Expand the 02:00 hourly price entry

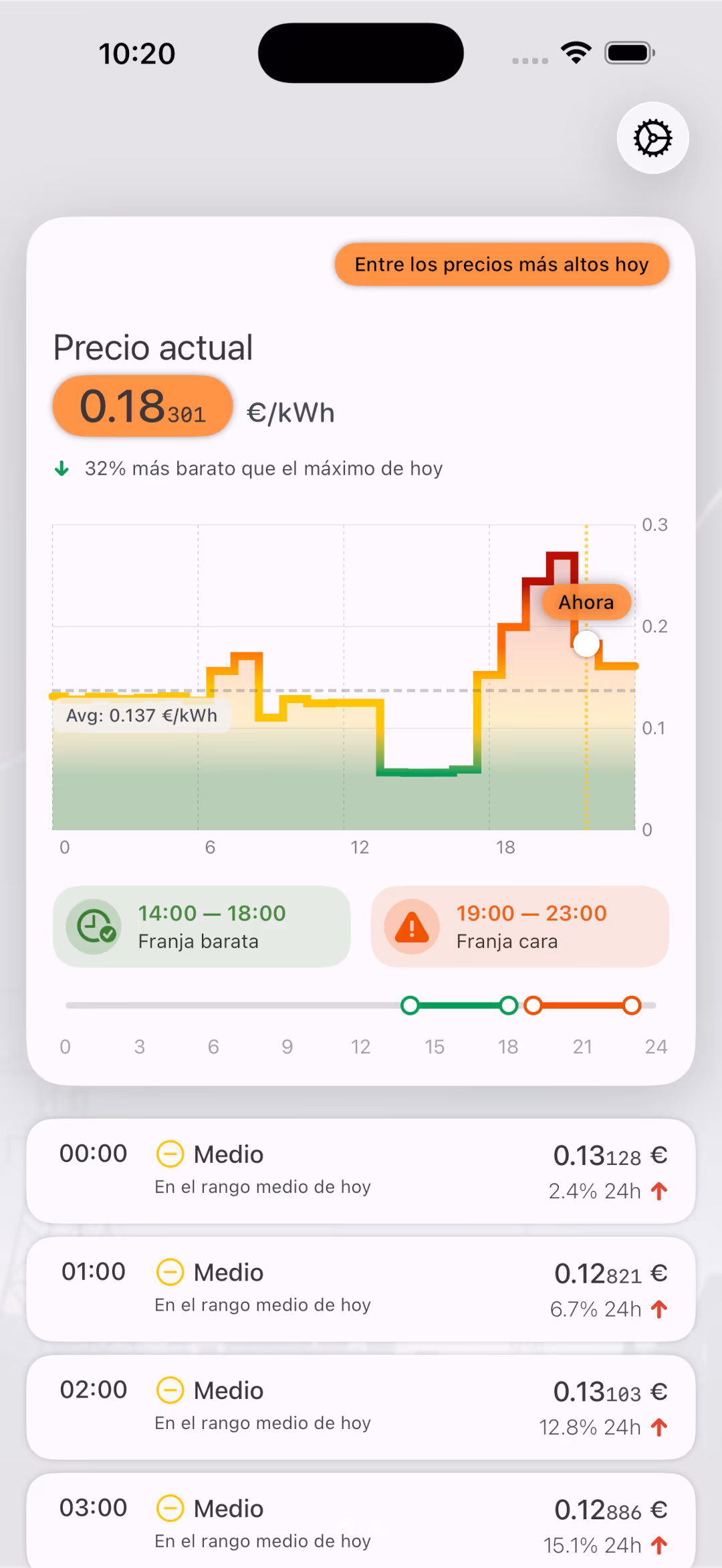[x=361, y=1408]
